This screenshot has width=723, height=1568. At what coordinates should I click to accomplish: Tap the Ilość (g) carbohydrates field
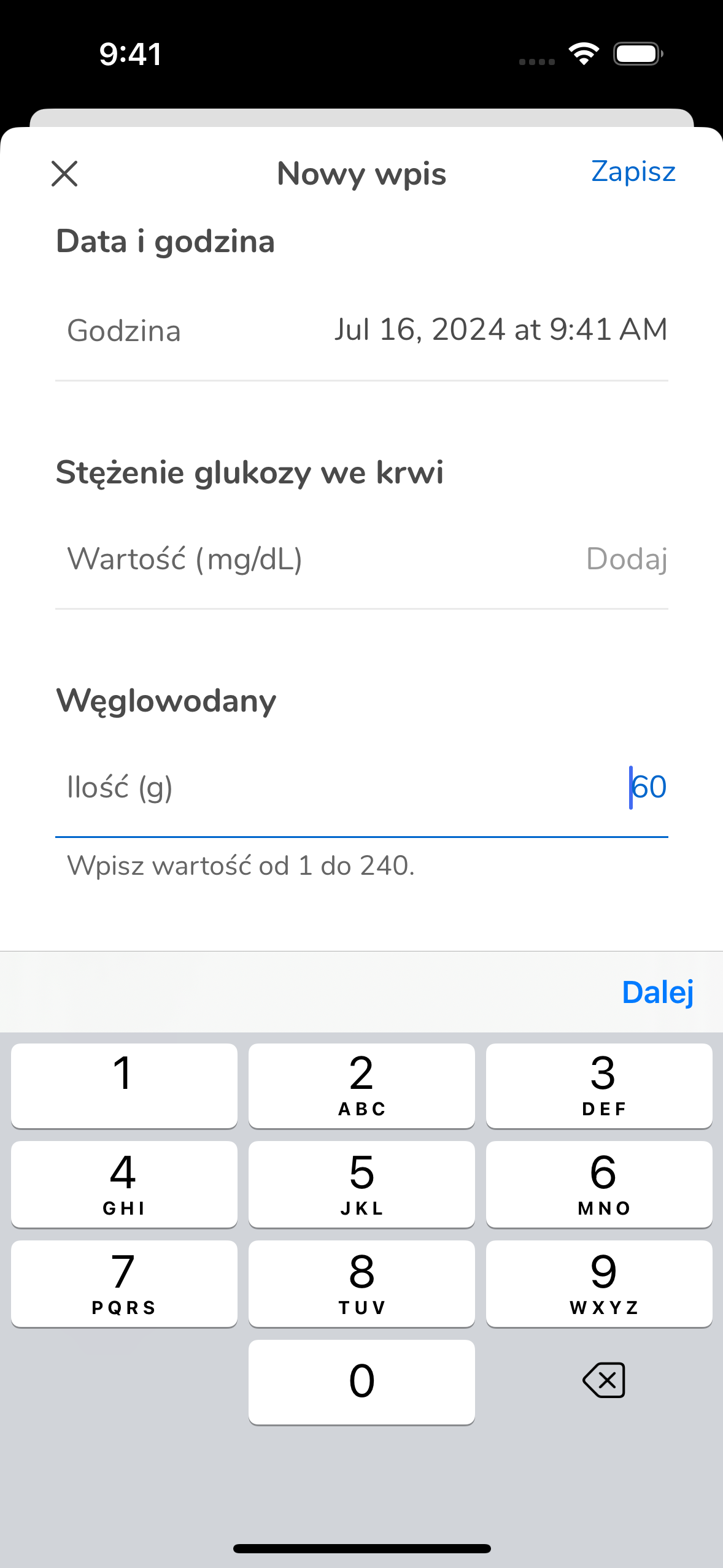(361, 787)
